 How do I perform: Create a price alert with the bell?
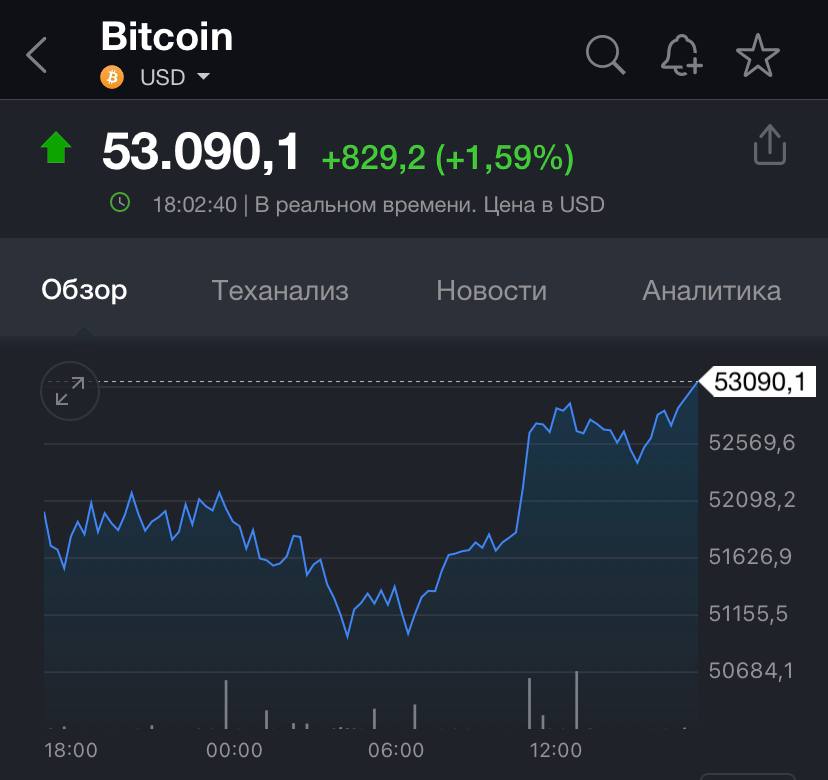click(x=681, y=55)
